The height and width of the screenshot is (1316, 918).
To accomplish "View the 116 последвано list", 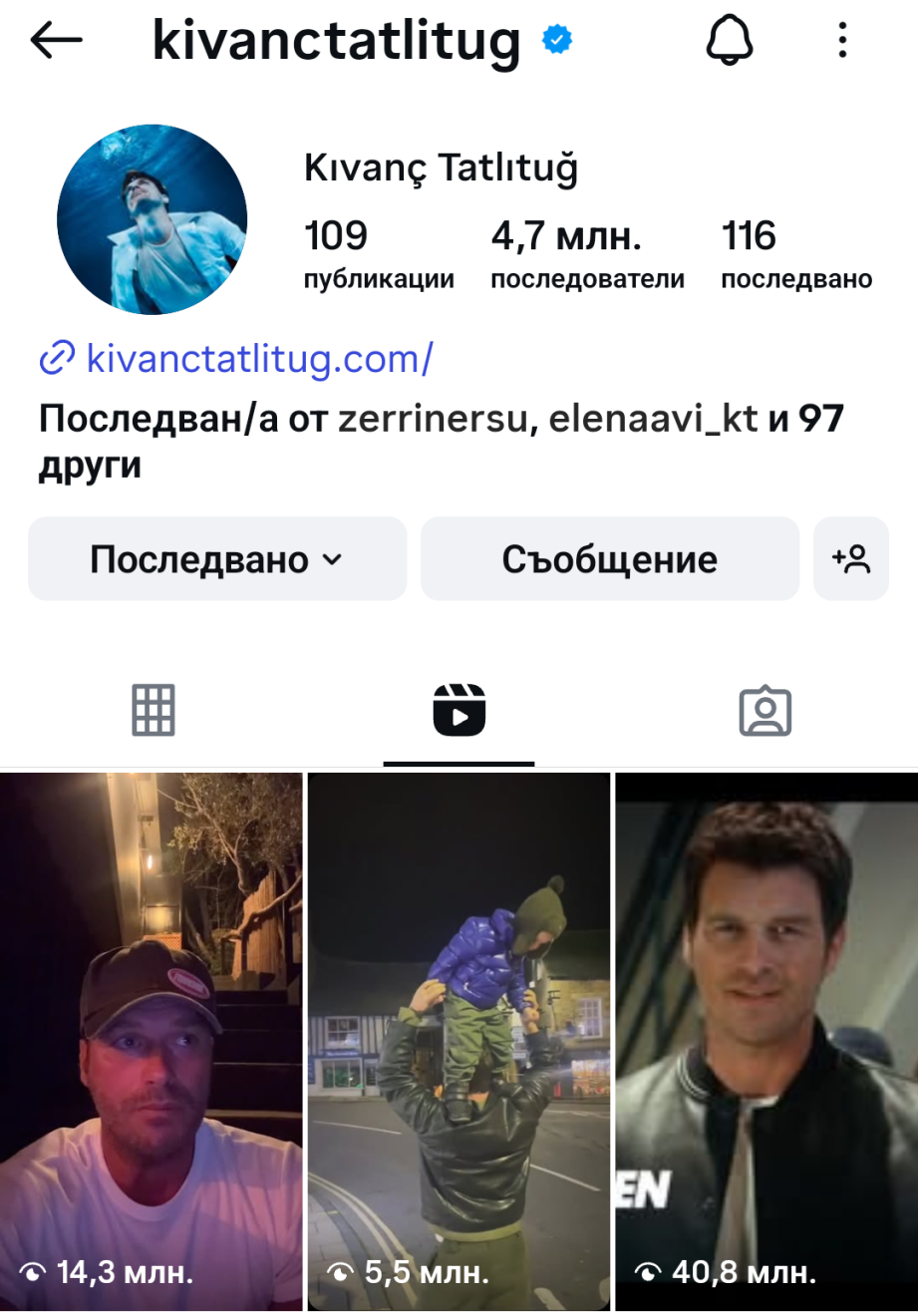I will point(795,253).
